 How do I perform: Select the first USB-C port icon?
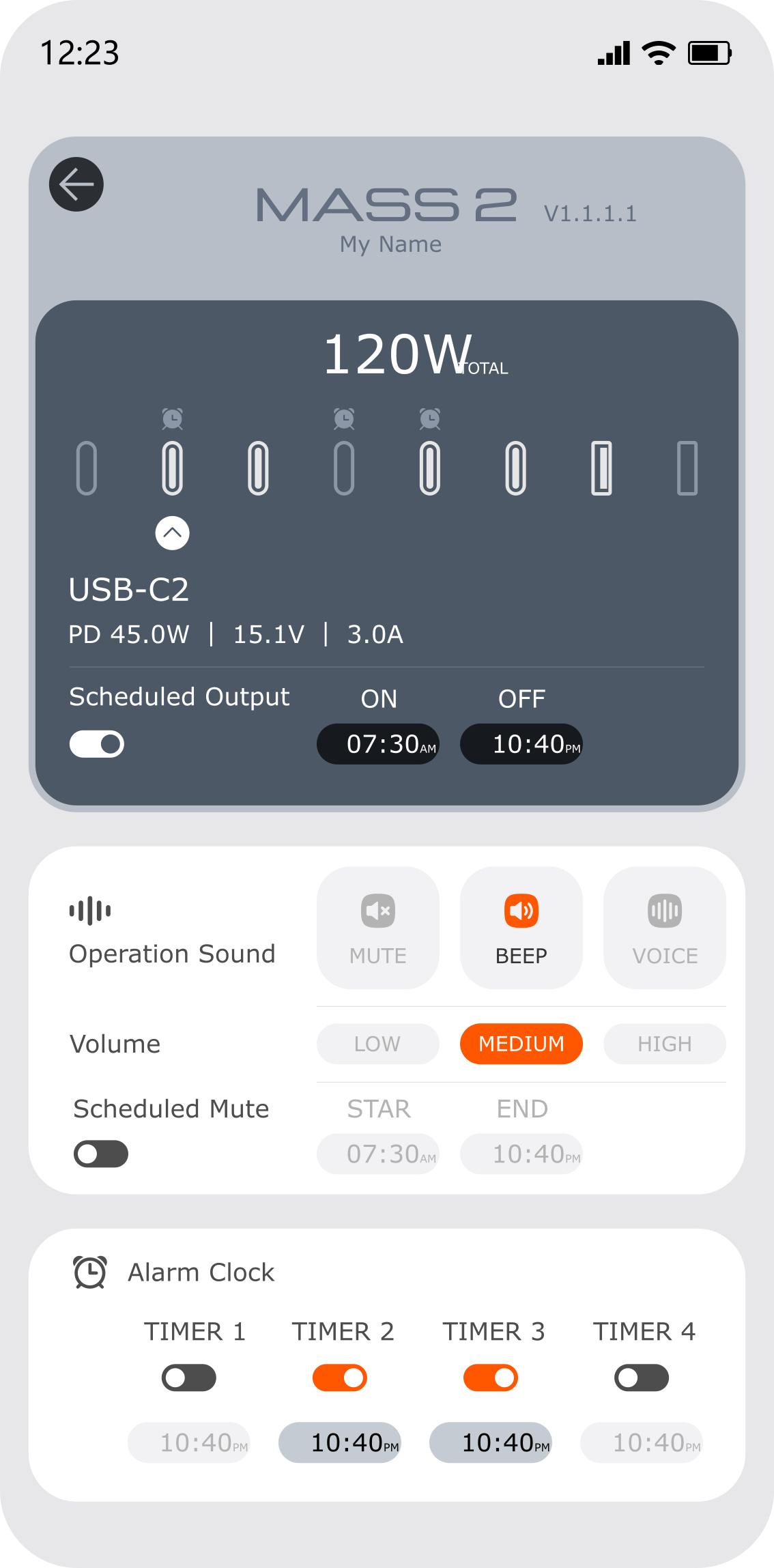coord(87,468)
